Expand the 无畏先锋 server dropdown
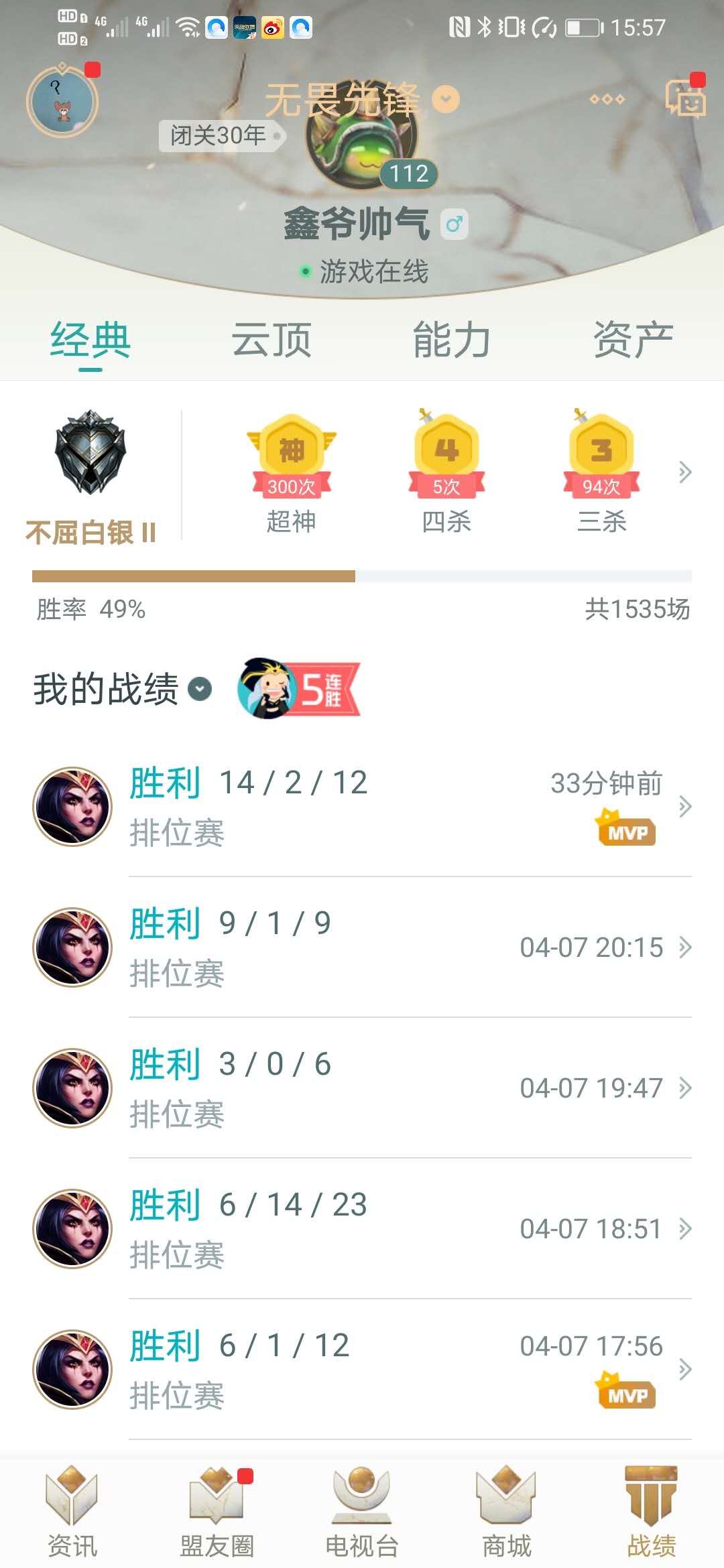Screen dimensions: 724x1568 (x=446, y=100)
